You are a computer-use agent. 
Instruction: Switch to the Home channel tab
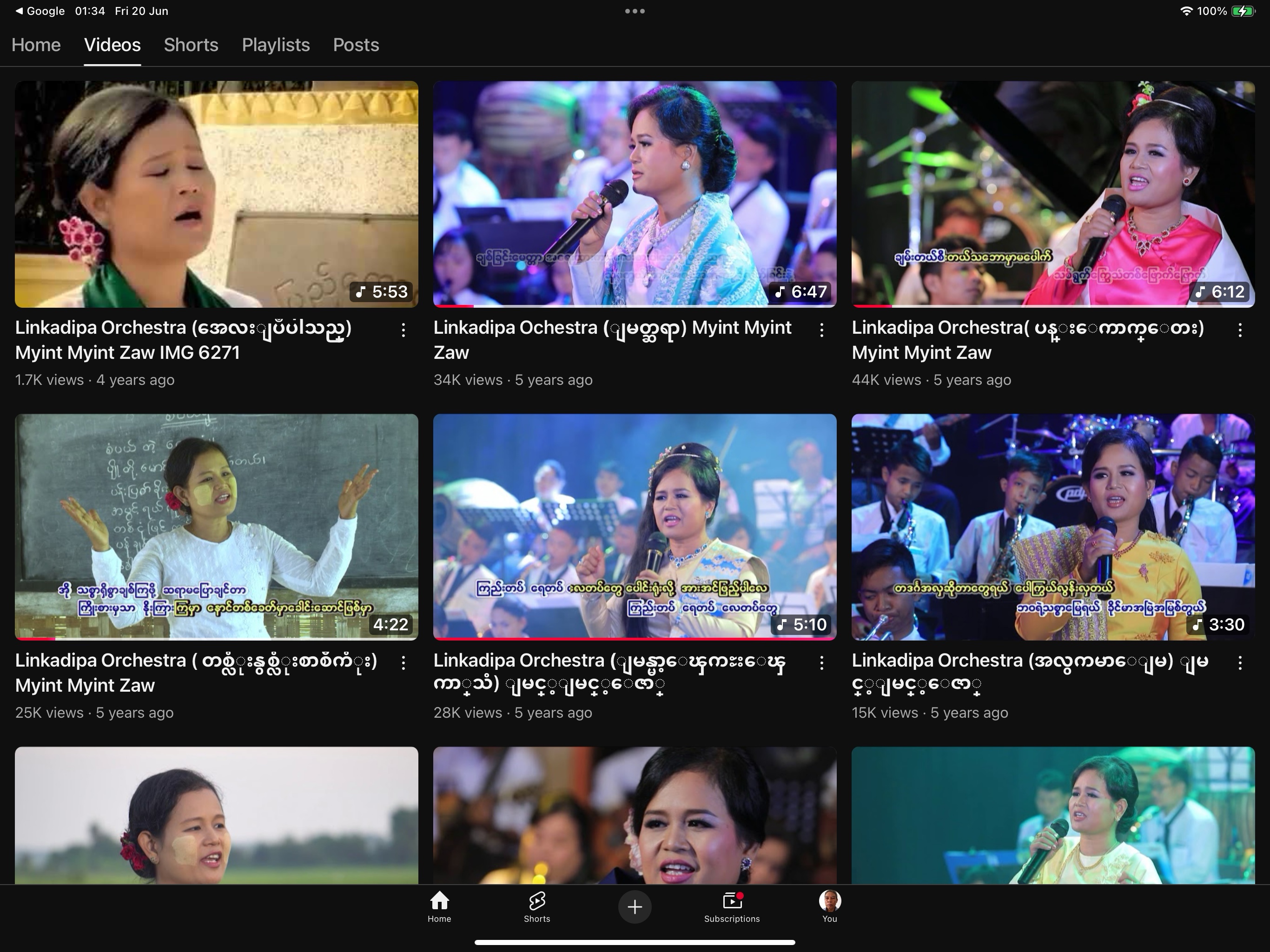tap(36, 45)
